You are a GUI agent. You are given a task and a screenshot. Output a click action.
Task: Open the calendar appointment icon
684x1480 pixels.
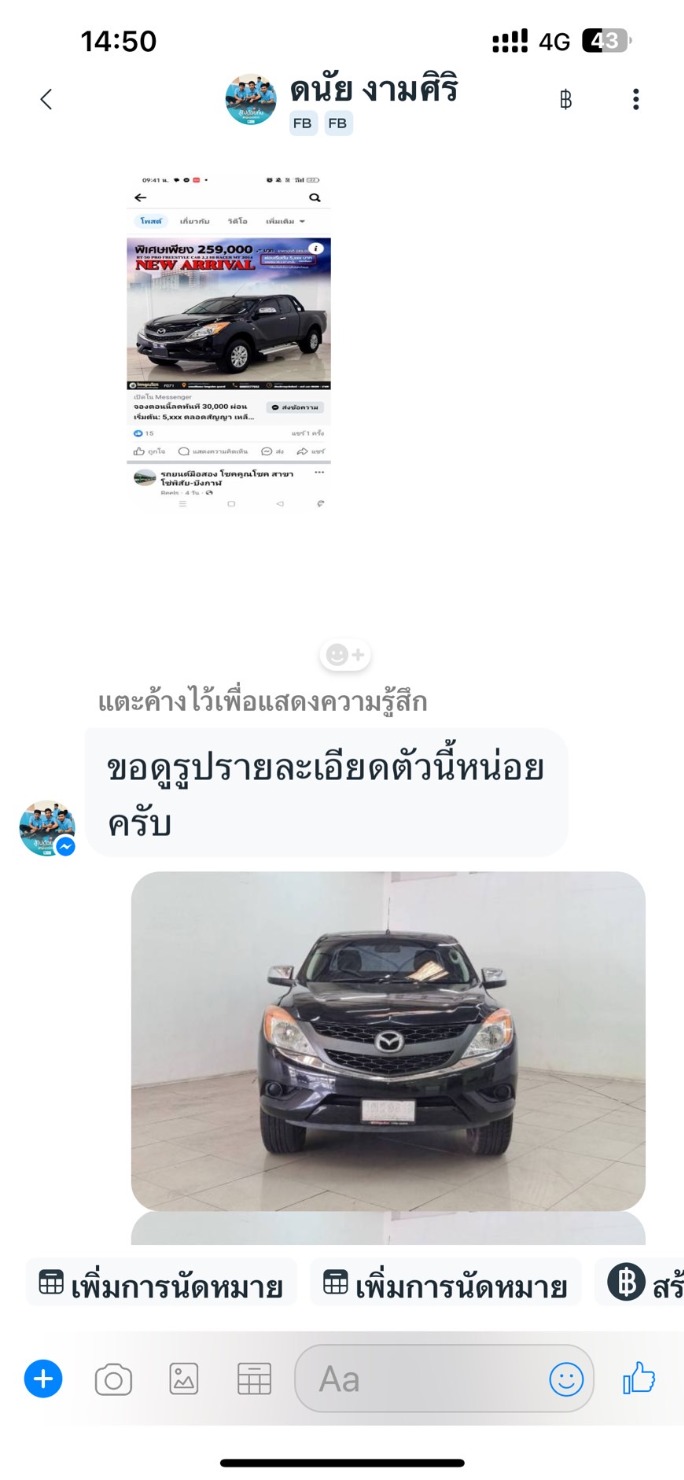click(254, 1380)
